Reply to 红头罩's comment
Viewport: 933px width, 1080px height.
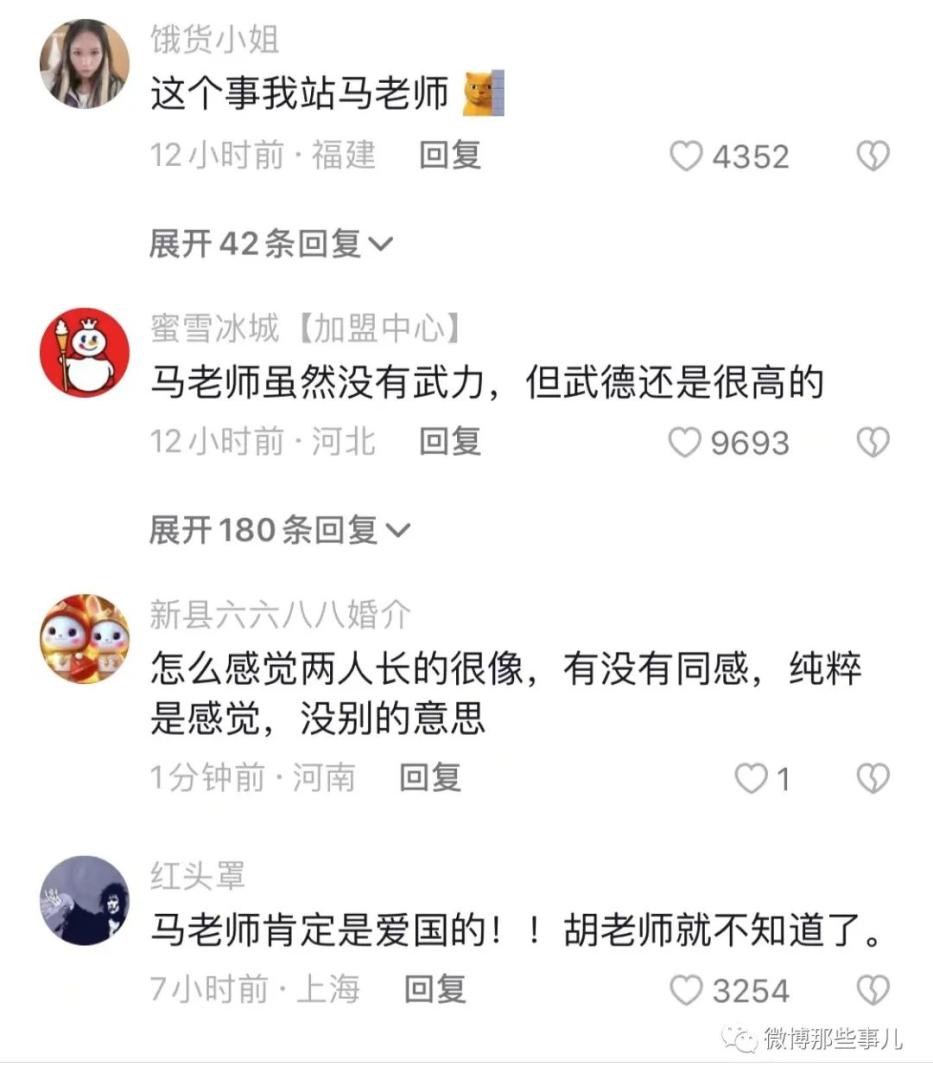tap(435, 989)
